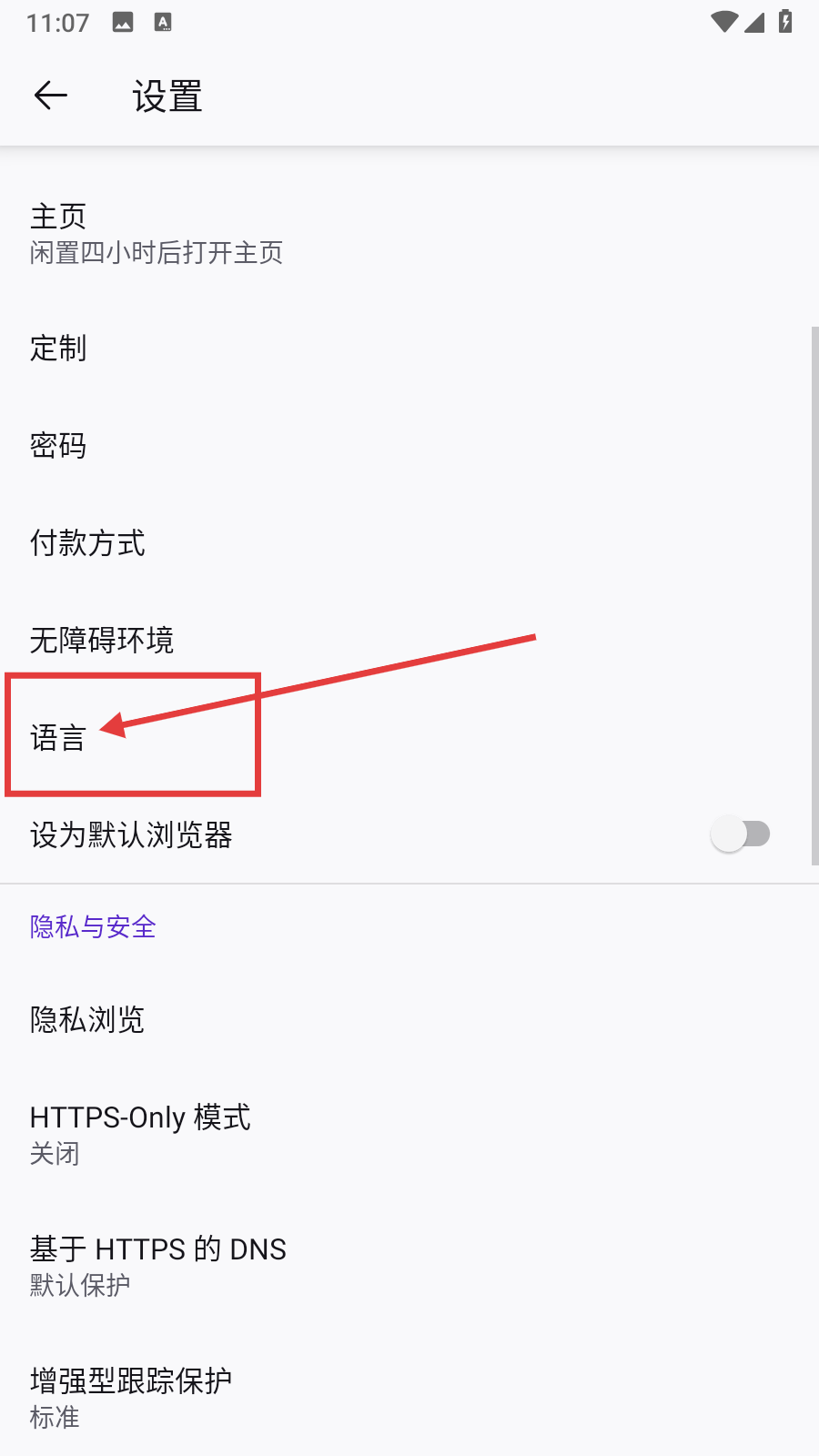Open the 付款方式 settings

tap(87, 543)
